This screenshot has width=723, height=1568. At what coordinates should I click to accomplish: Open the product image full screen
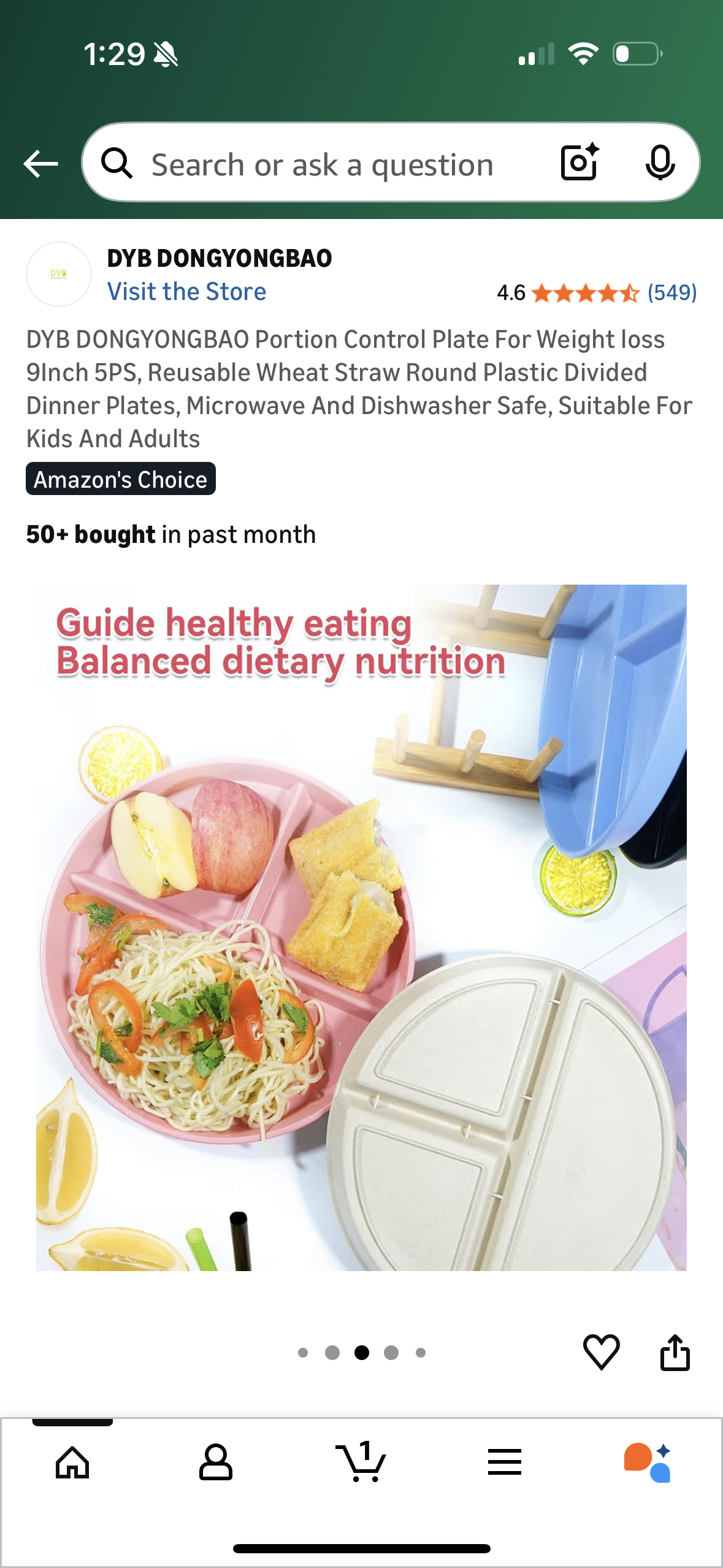coord(361,926)
